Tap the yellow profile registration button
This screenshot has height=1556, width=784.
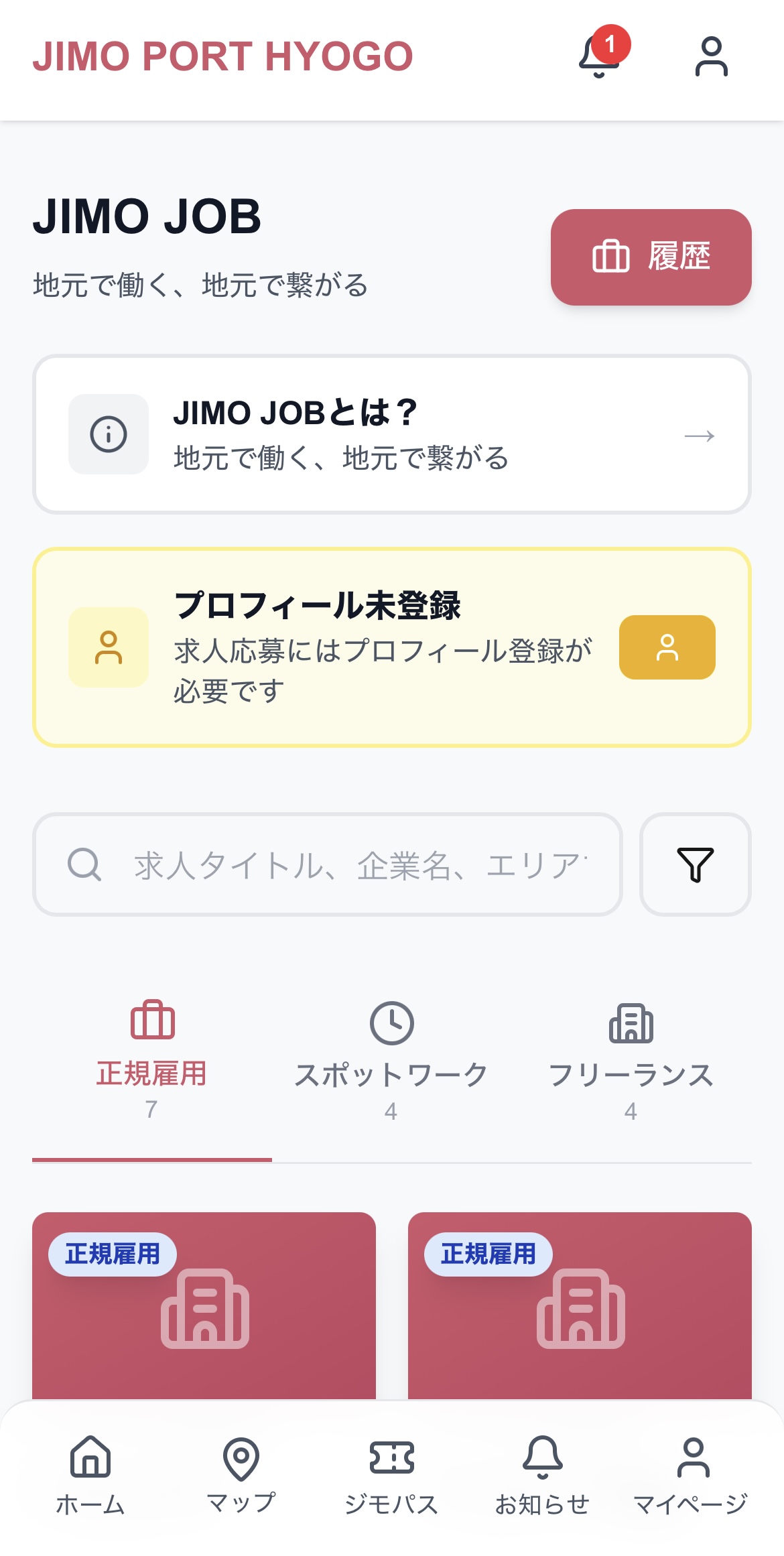pos(667,647)
